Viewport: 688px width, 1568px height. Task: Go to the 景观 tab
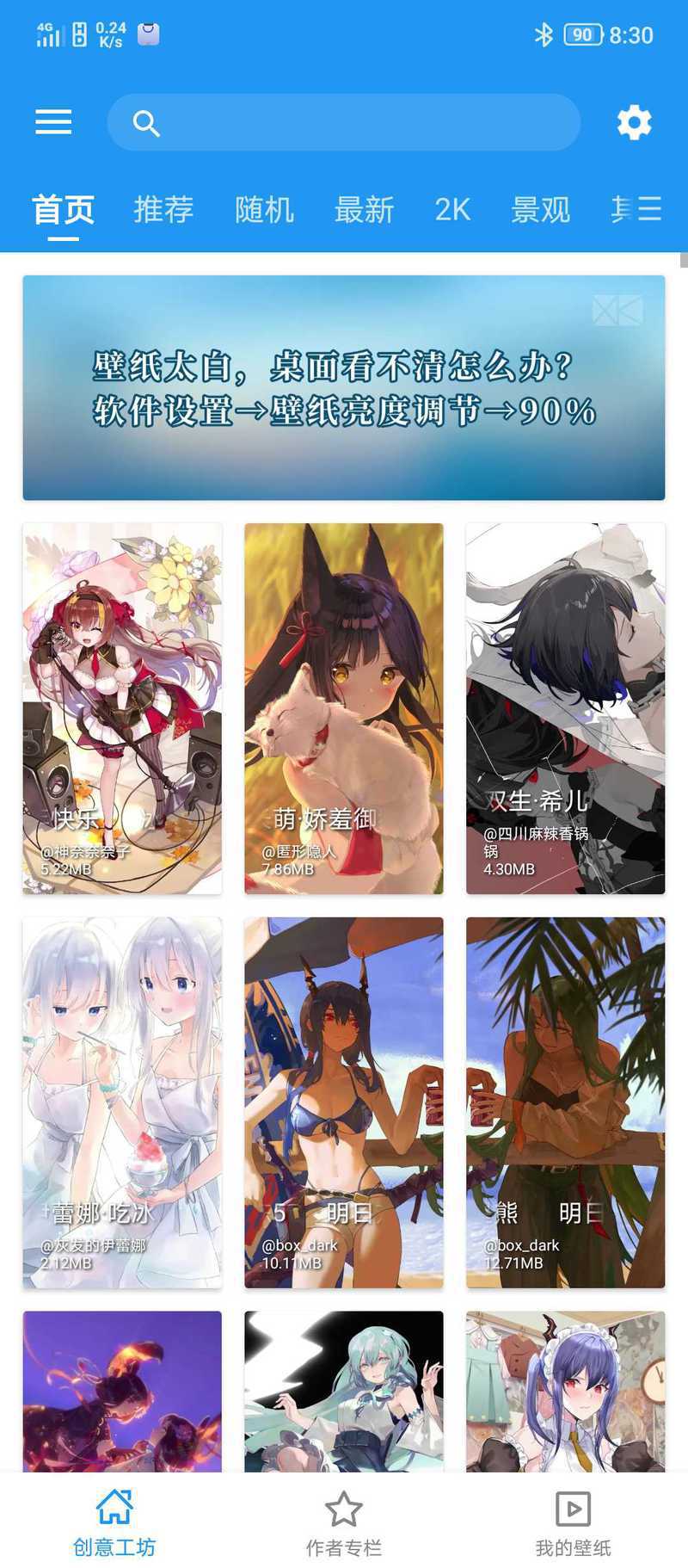point(541,209)
